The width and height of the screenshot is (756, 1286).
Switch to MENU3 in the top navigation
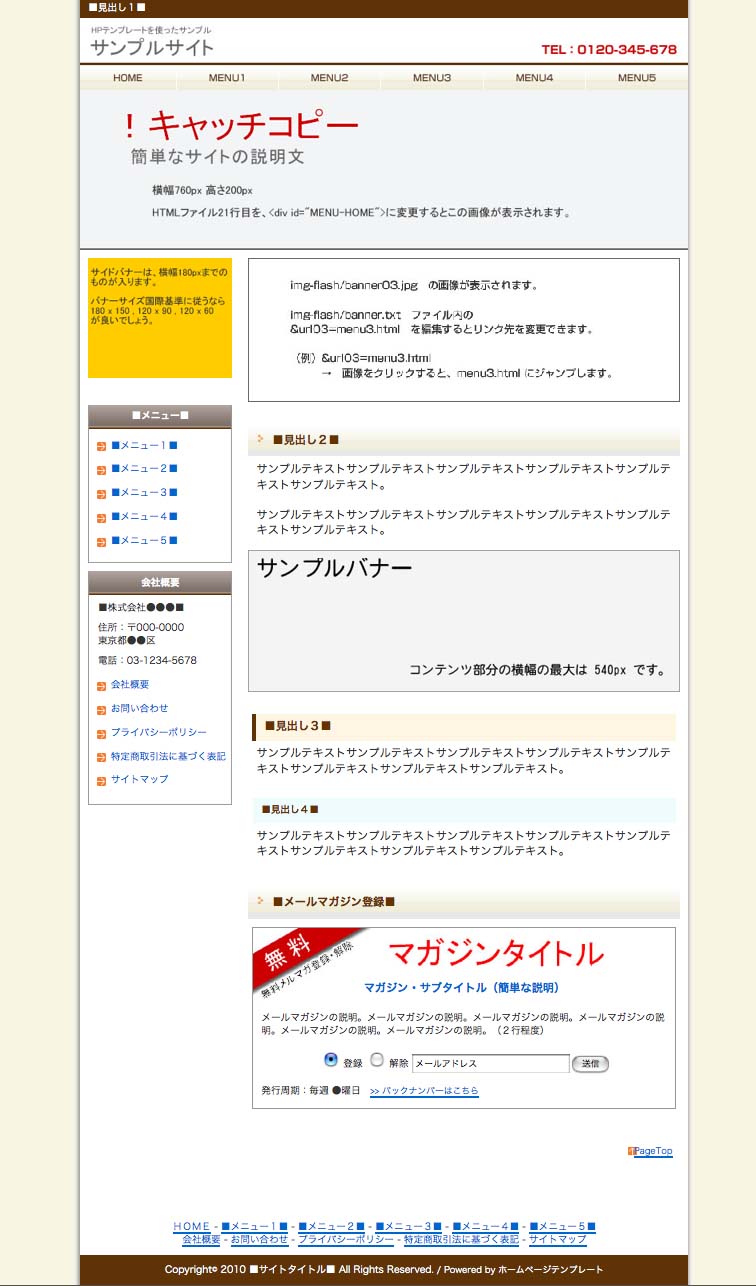pos(432,78)
